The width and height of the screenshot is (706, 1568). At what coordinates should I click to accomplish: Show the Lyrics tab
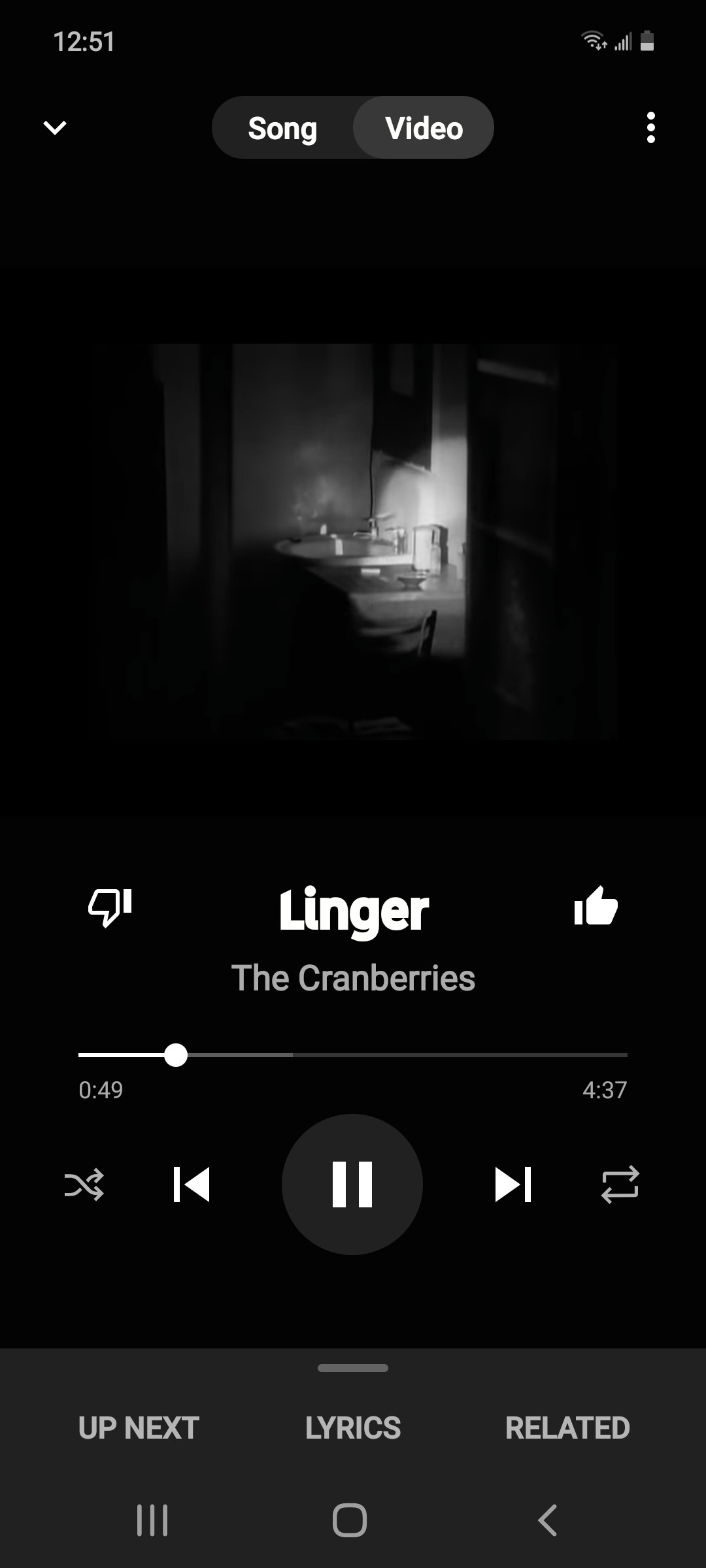point(353,1428)
